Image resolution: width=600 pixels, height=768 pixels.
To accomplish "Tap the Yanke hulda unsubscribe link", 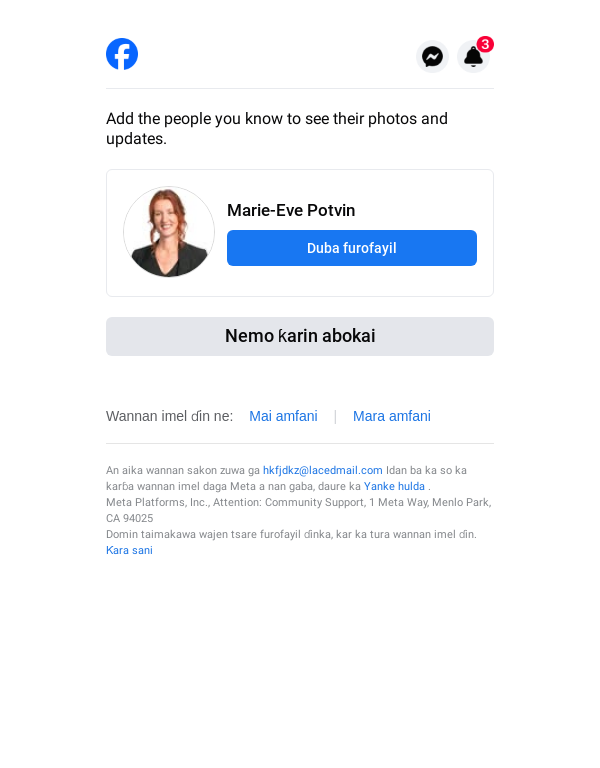I will point(394,486).
